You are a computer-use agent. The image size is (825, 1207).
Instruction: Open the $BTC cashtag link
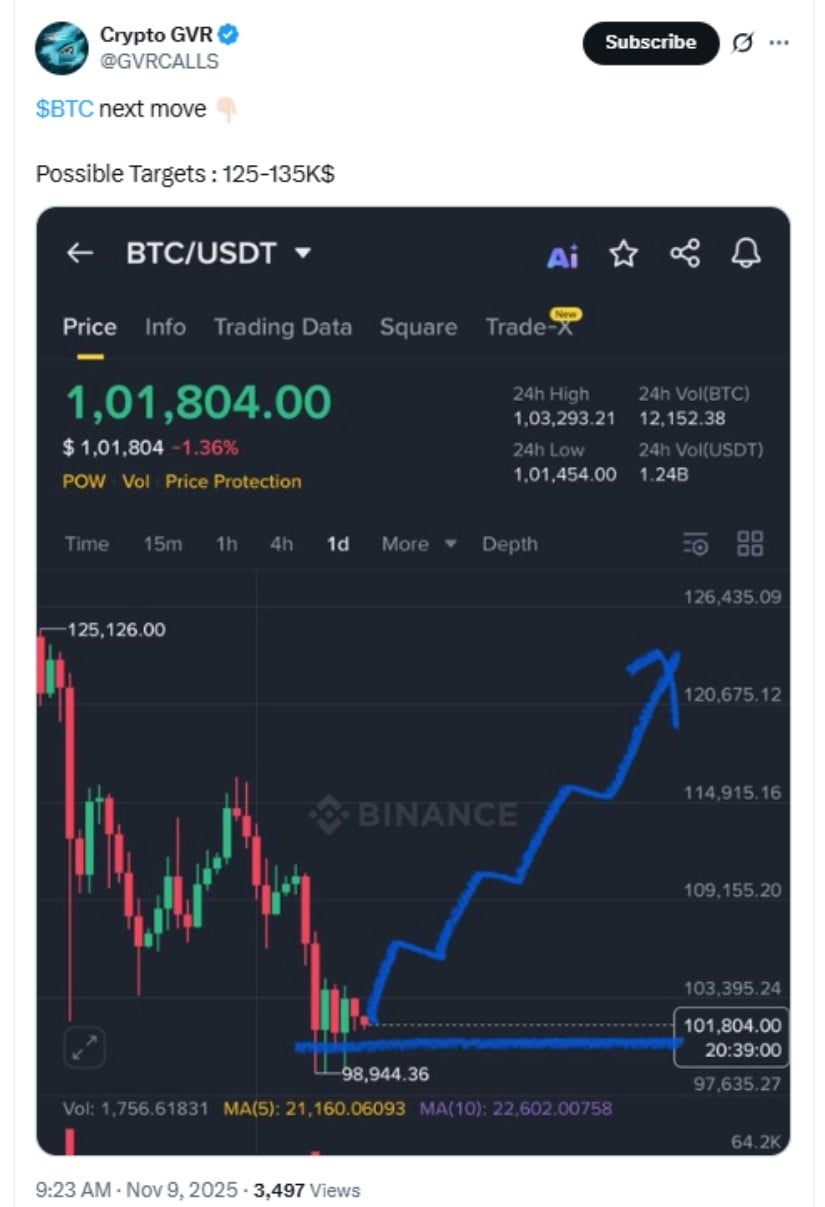coord(65,109)
